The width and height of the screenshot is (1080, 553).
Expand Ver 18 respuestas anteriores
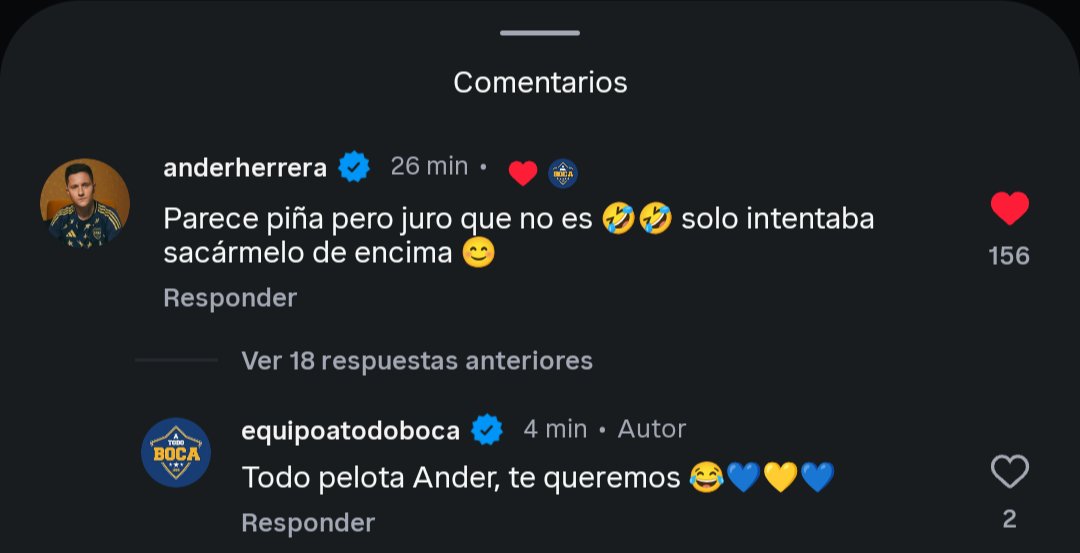(417, 360)
